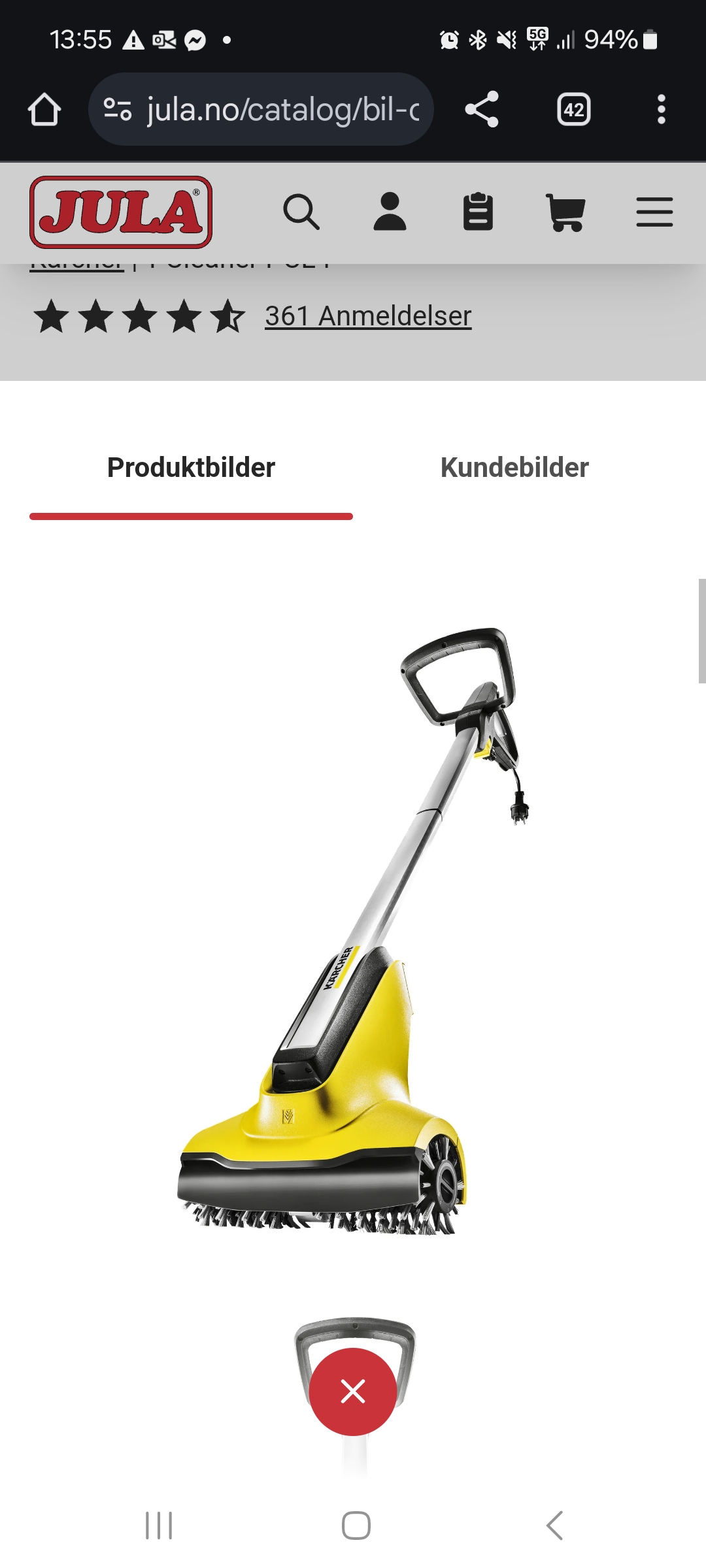Tap the Jula logo to go home

click(x=121, y=212)
